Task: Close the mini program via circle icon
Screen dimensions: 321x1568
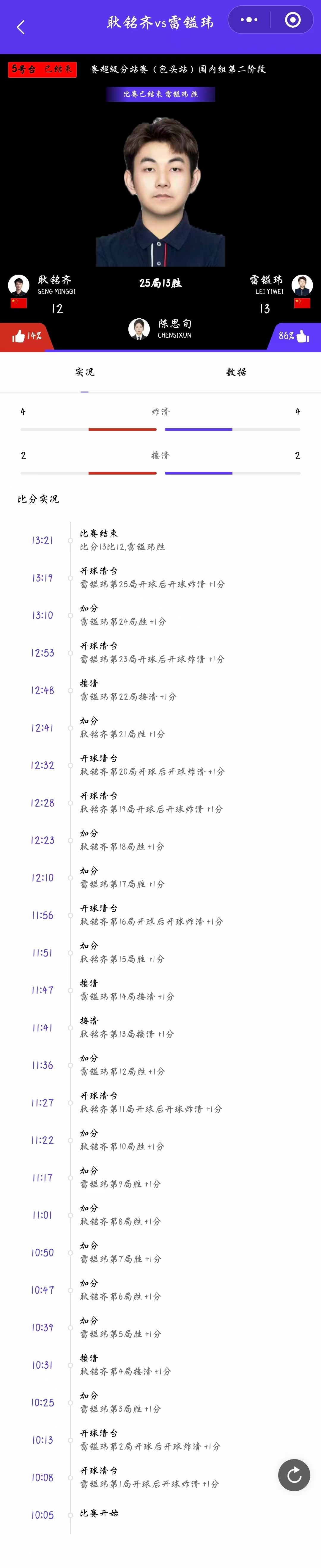Action: click(292, 20)
